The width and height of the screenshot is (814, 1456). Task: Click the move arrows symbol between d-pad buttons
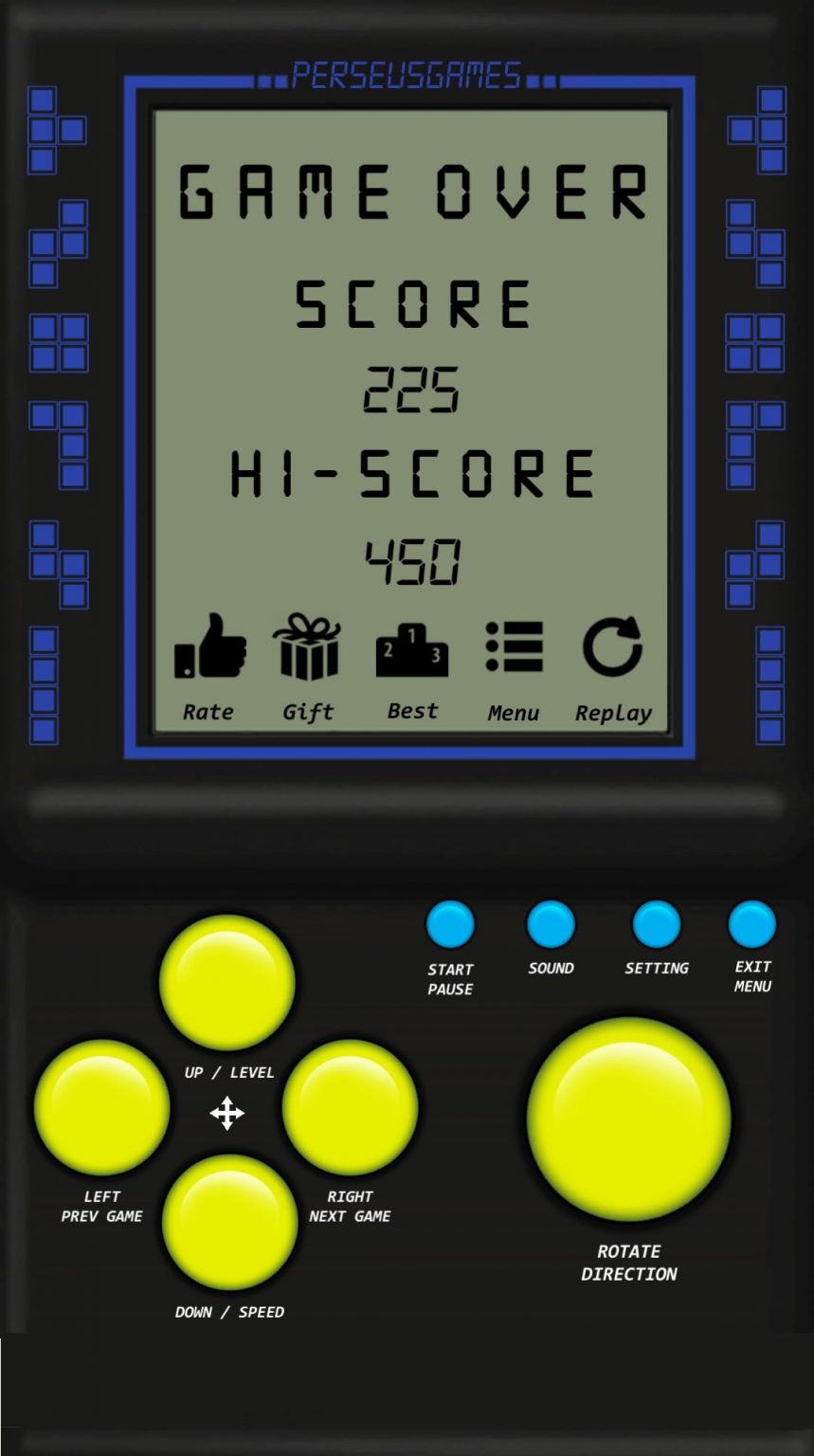coord(227,1115)
